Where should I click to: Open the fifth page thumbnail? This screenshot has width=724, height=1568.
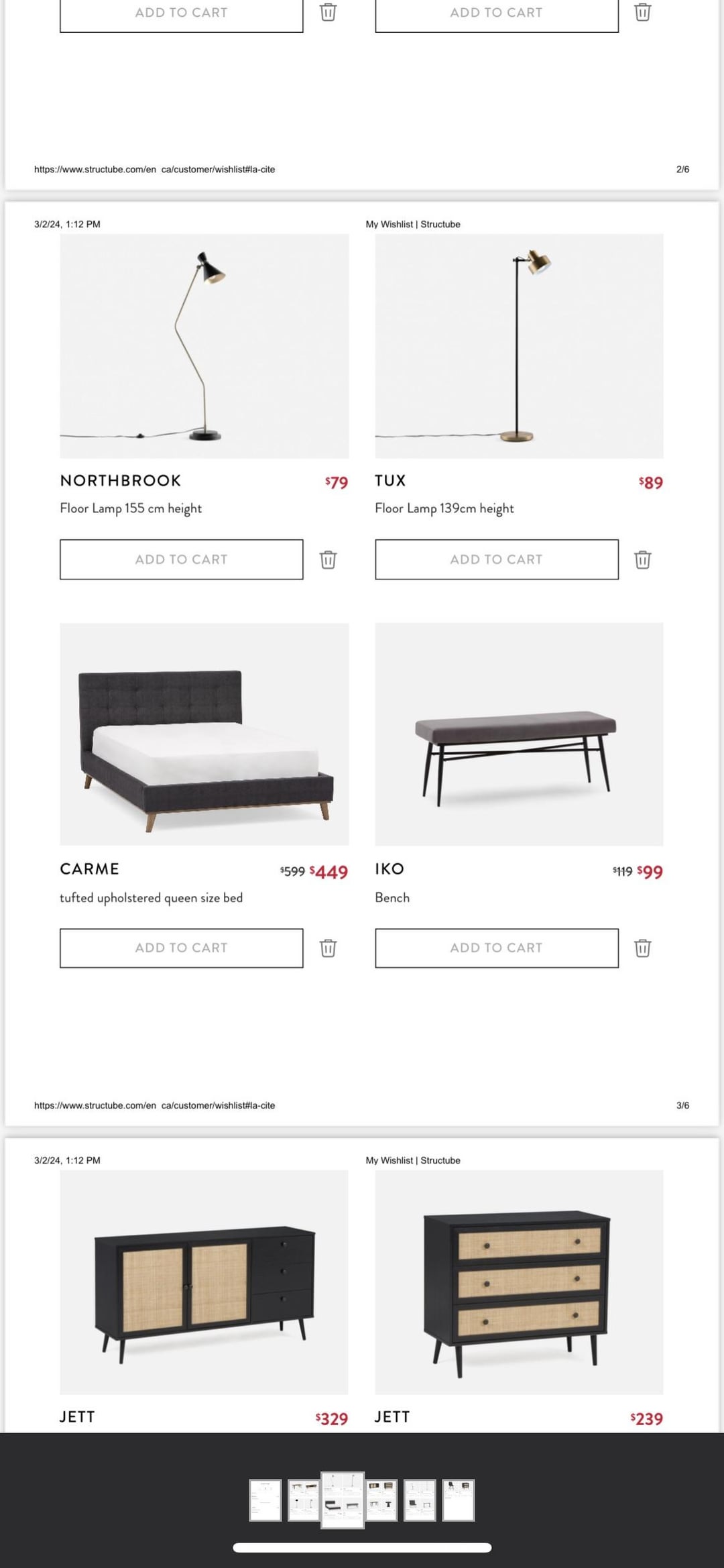(420, 1500)
